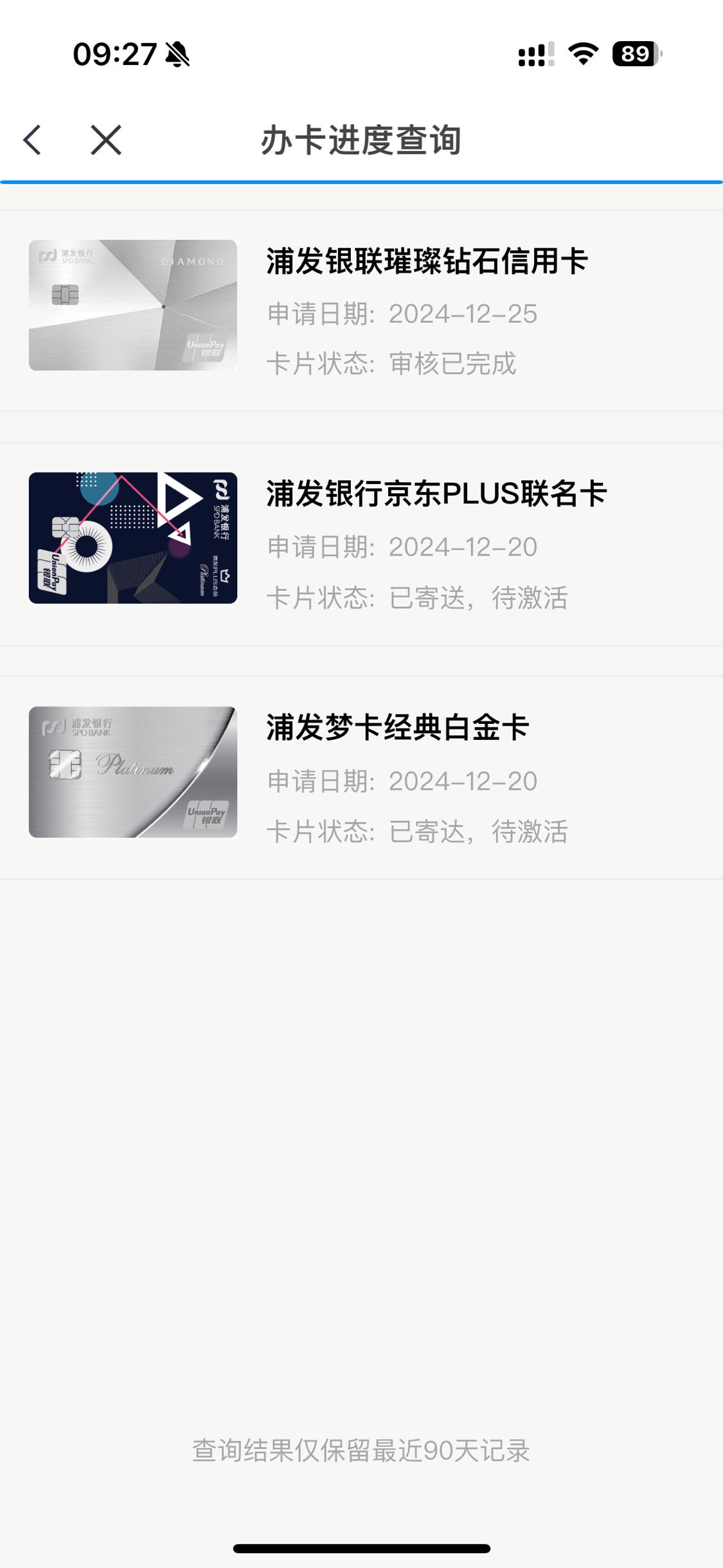The image size is (723, 1568).
Task: Open the 浦发银联璀璨钻石信用卡 application entry
Action: pos(361,311)
